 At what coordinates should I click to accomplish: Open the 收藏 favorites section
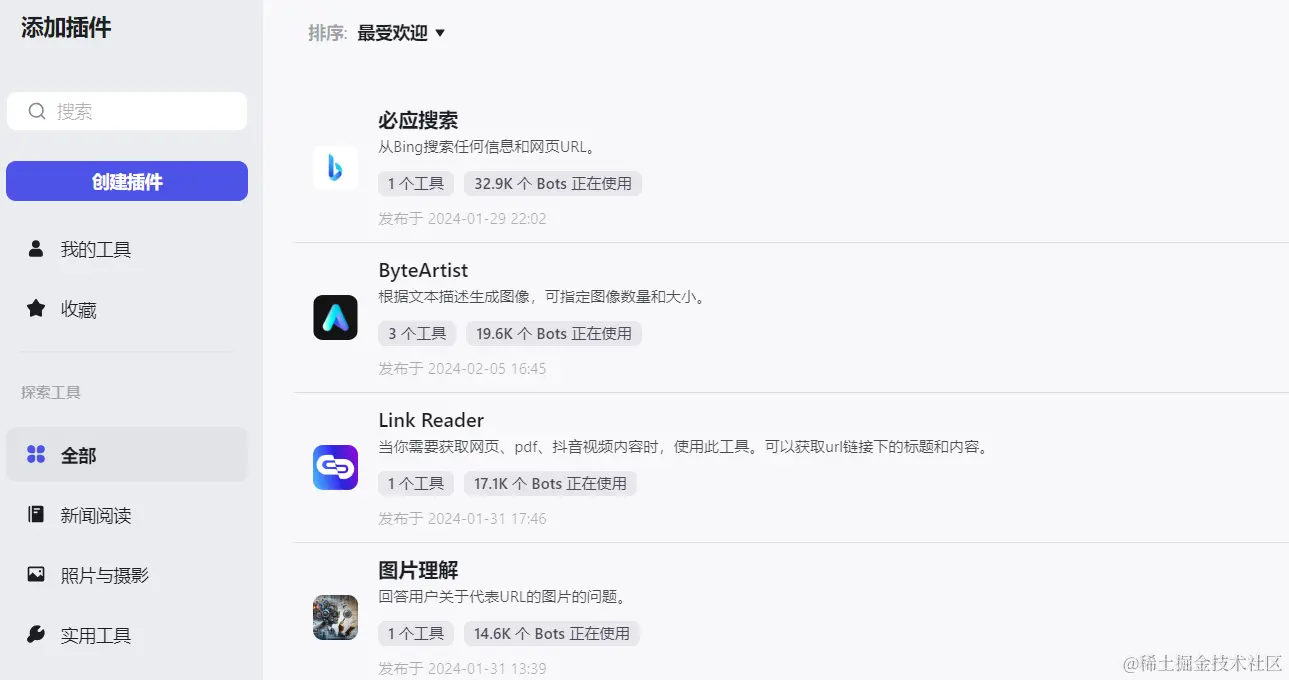pyautogui.click(x=78, y=309)
